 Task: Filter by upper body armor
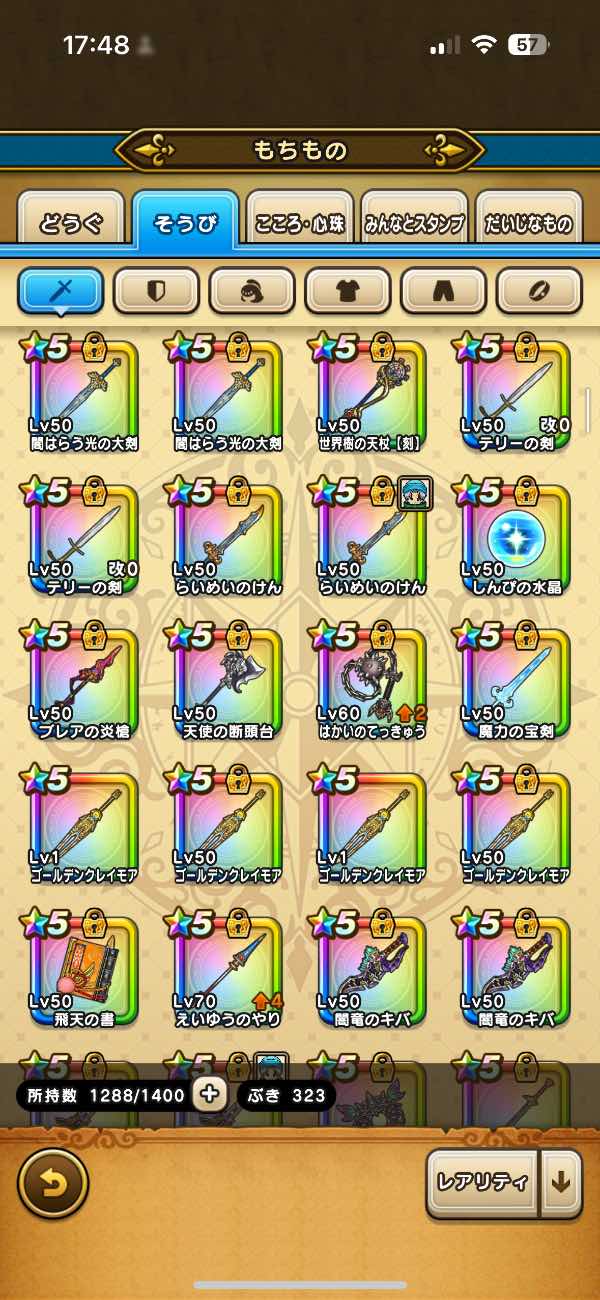point(347,291)
